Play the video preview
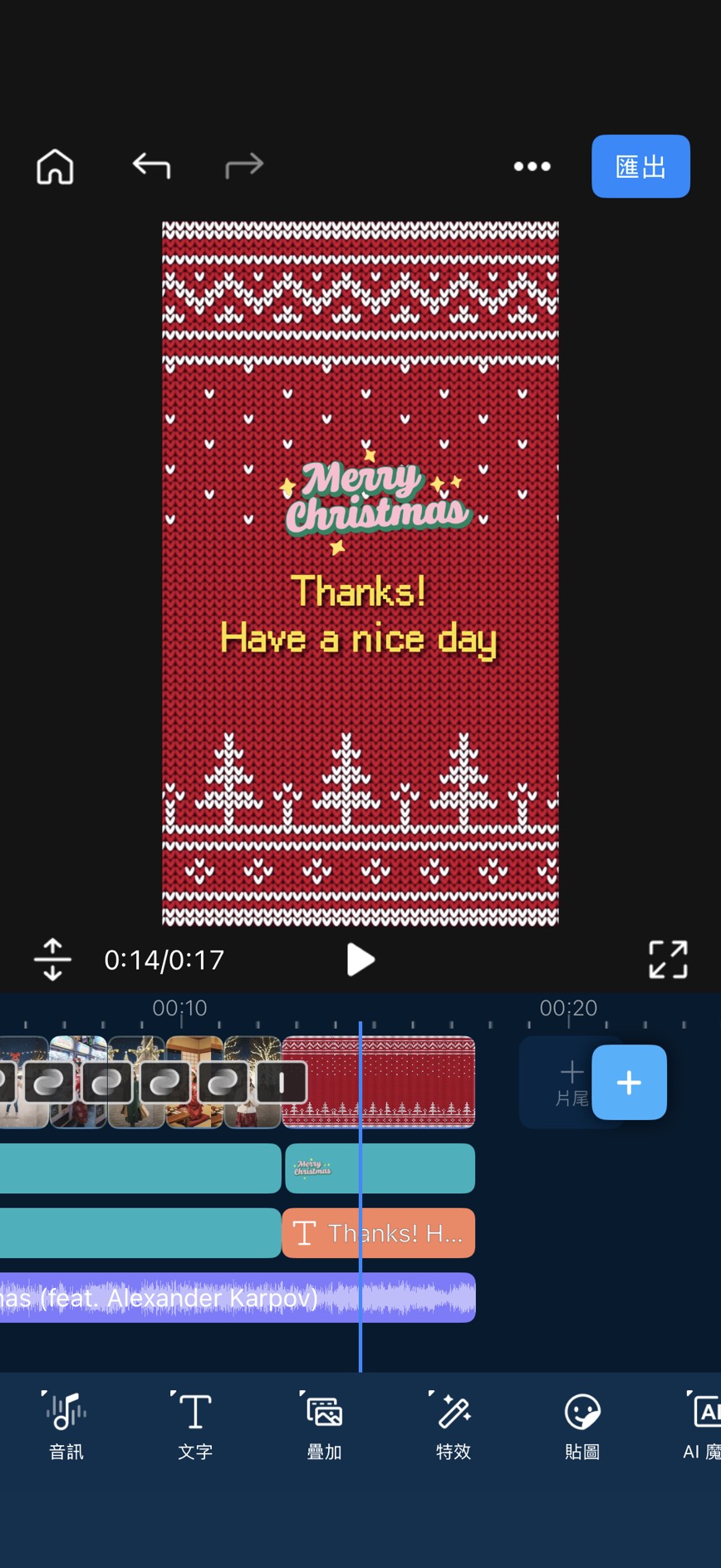721x1568 pixels. tap(360, 960)
